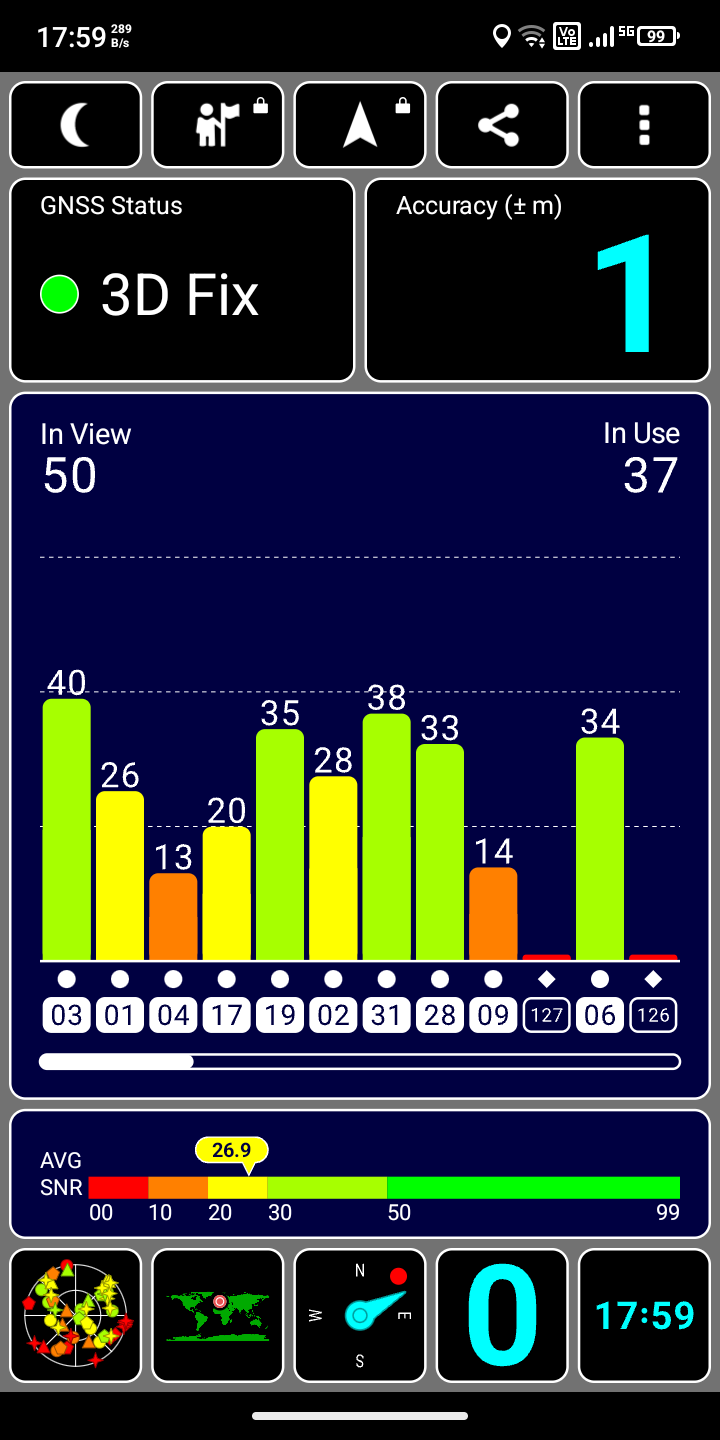
Task: Open the Accuracy panel
Action: click(537, 280)
